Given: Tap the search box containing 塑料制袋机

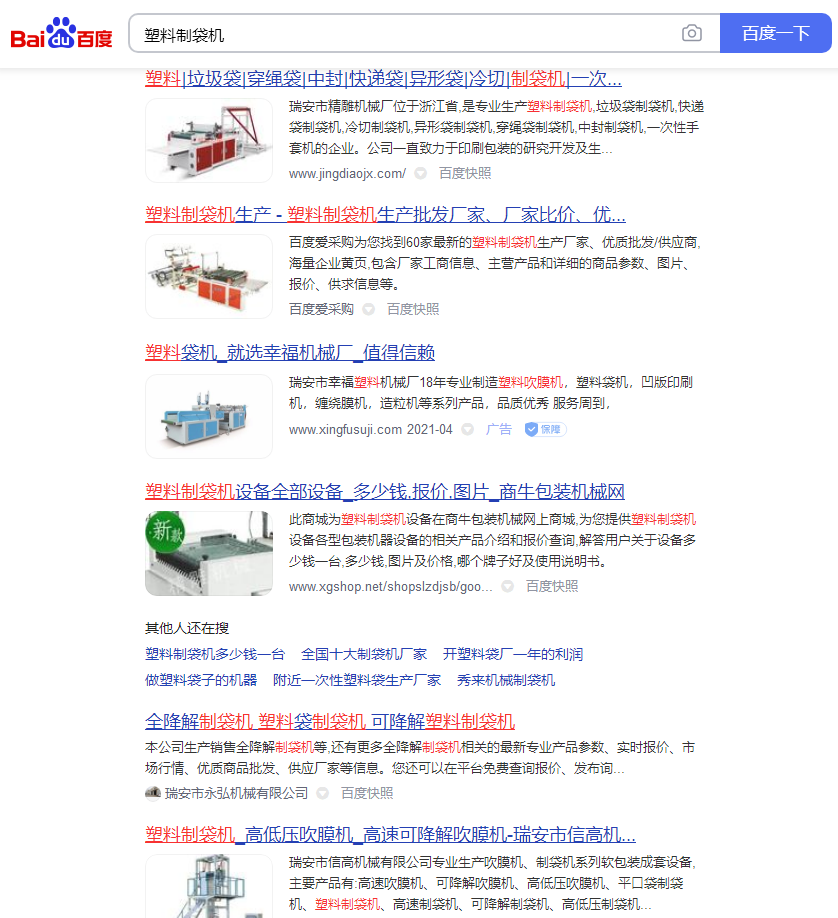Looking at the screenshot, I should (x=400, y=34).
